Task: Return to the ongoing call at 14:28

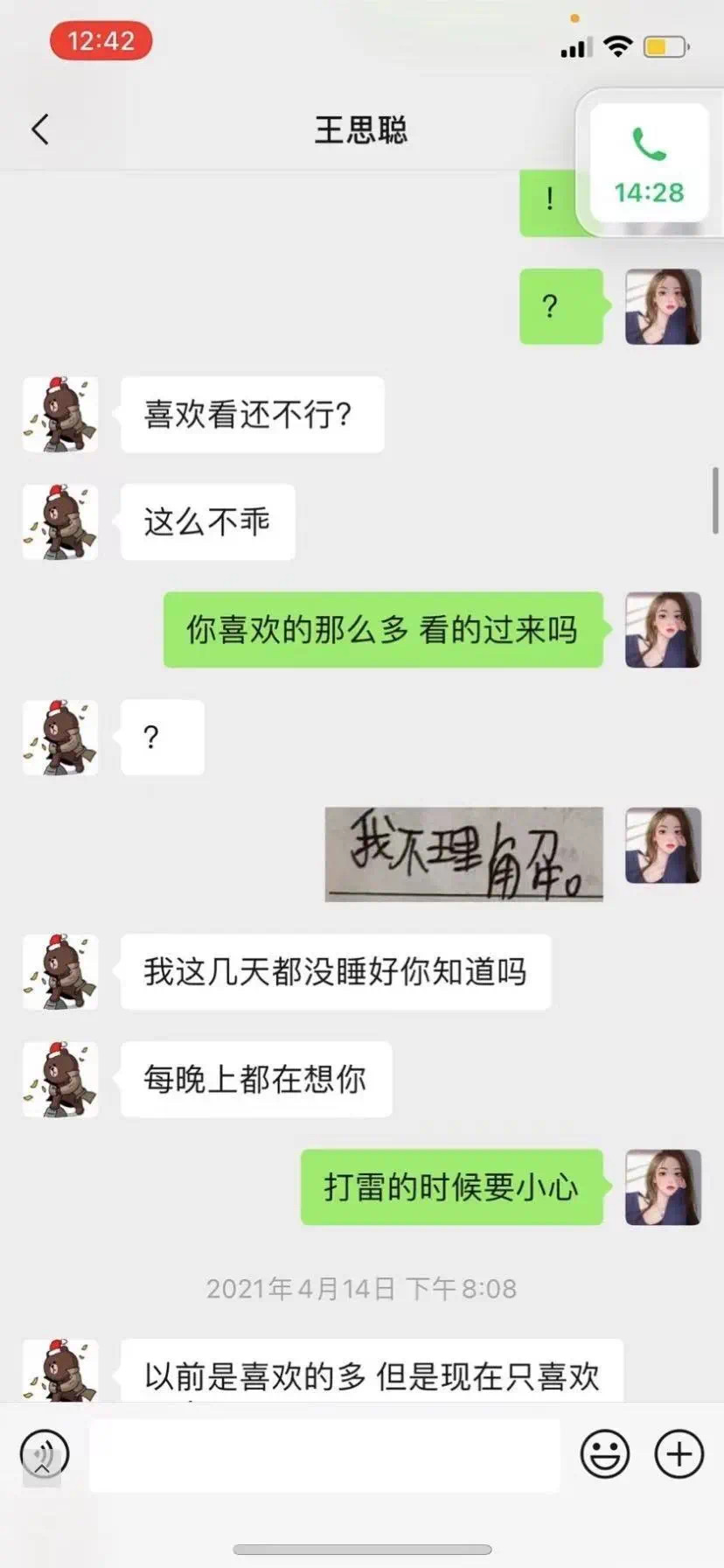Action: click(649, 164)
